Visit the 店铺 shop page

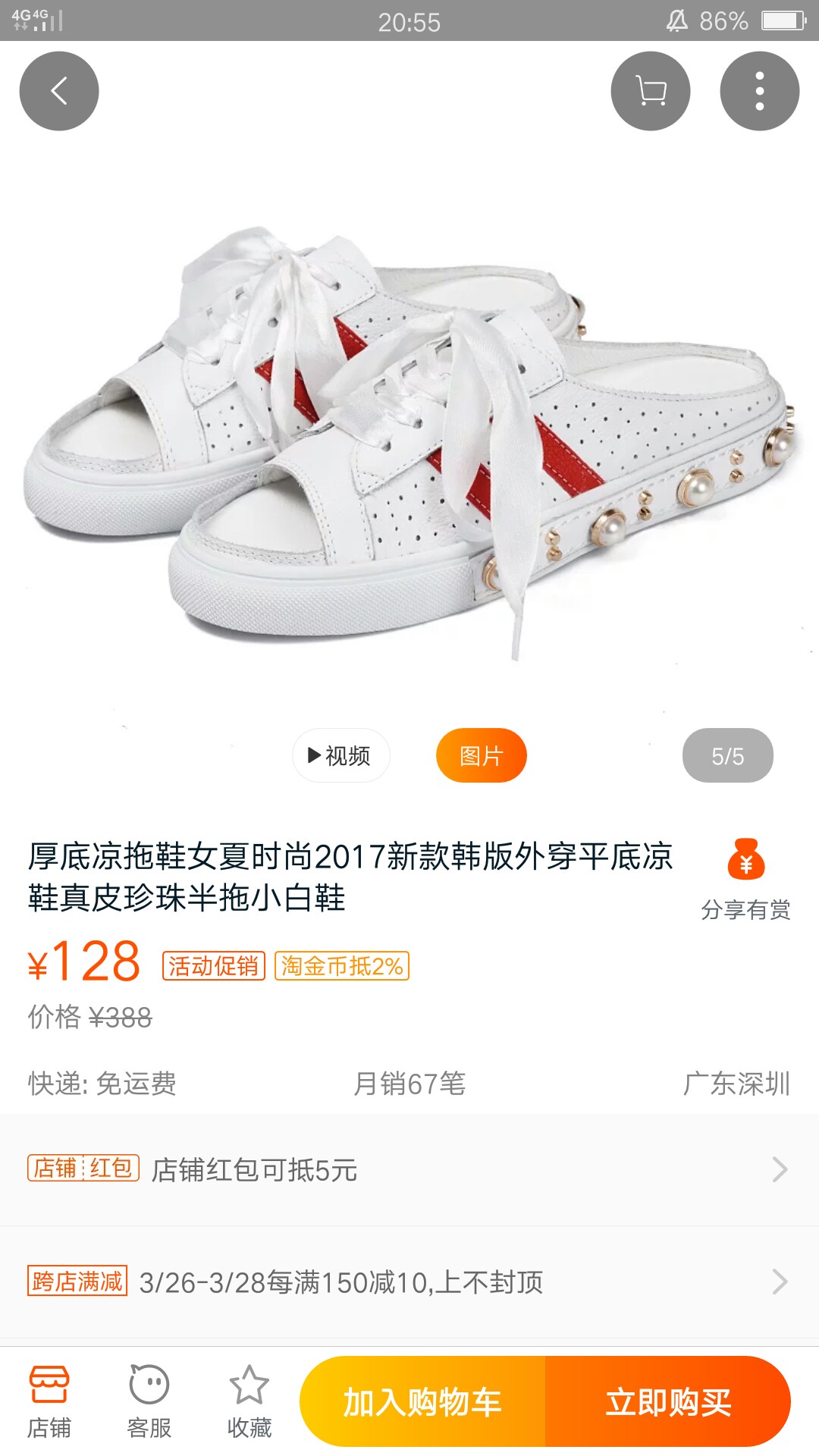point(49,1402)
